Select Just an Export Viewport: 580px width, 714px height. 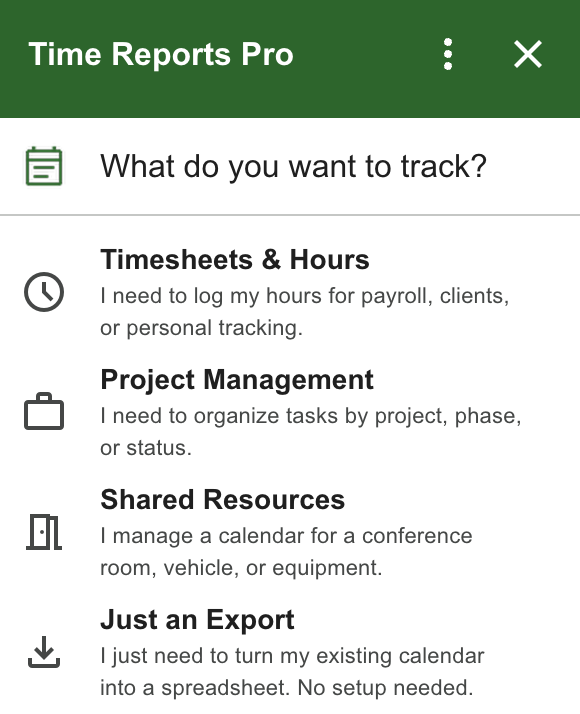point(290,652)
